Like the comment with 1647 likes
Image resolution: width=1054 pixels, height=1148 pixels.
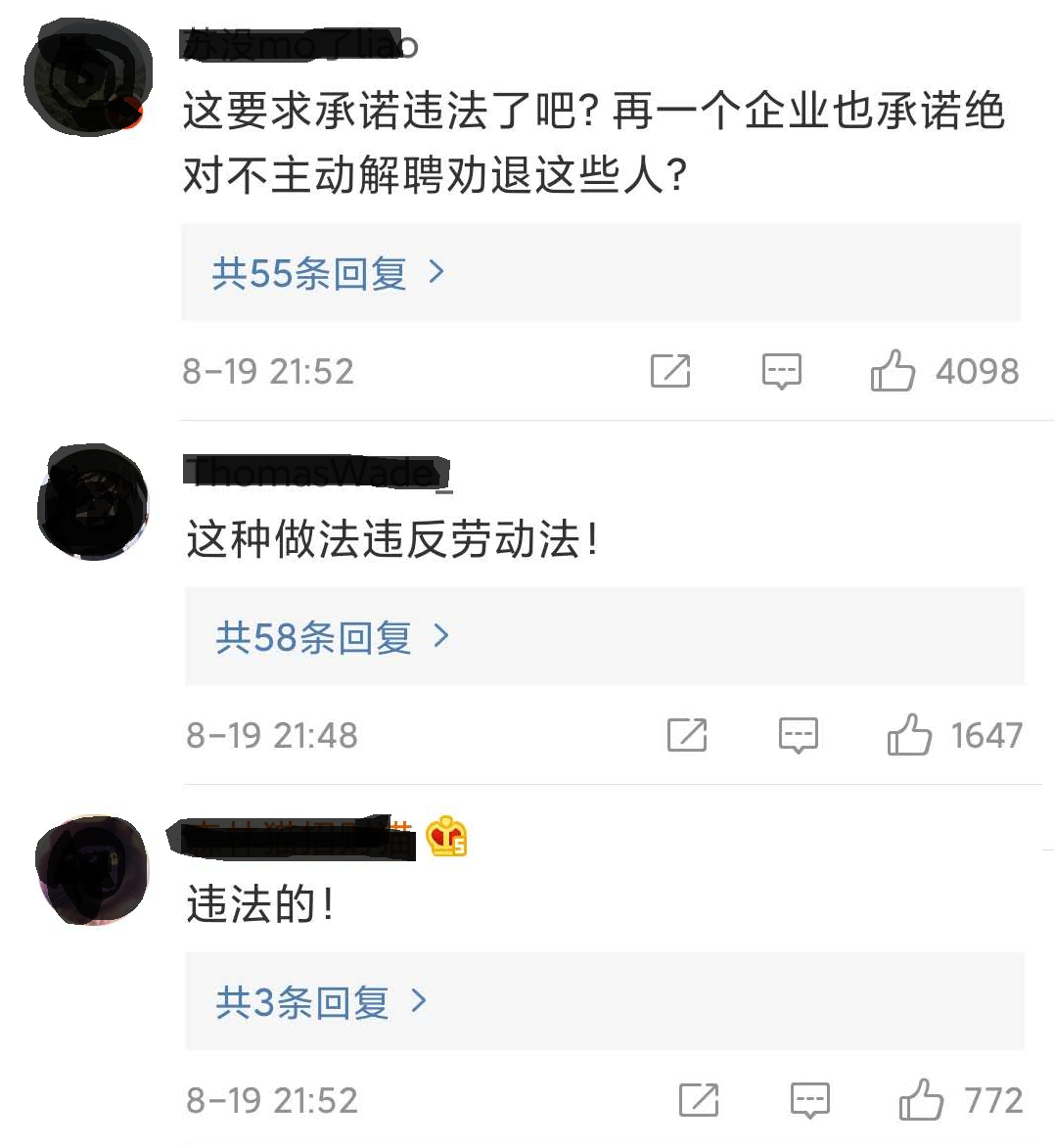(x=909, y=735)
